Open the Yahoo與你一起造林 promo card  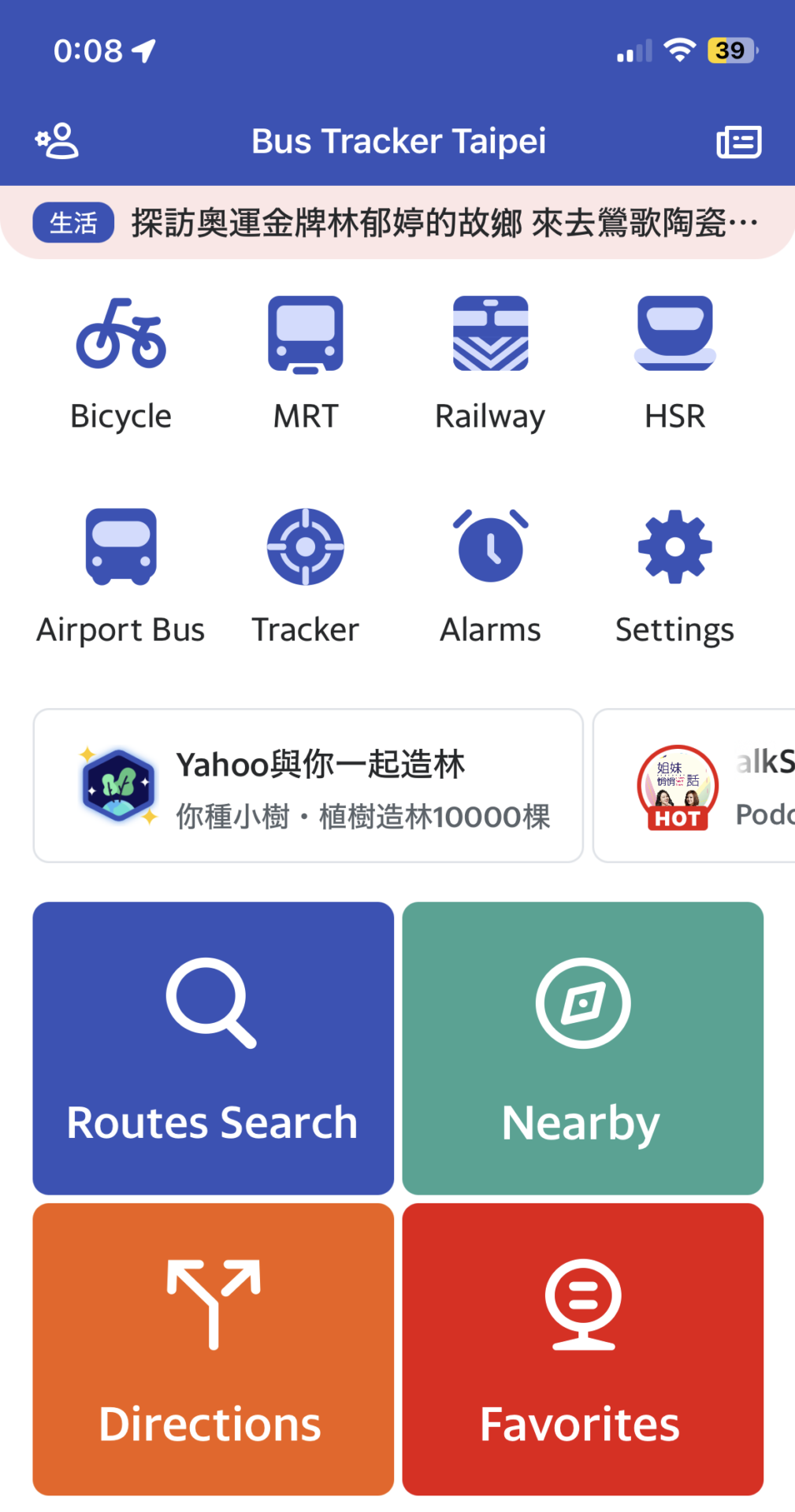tap(307, 785)
